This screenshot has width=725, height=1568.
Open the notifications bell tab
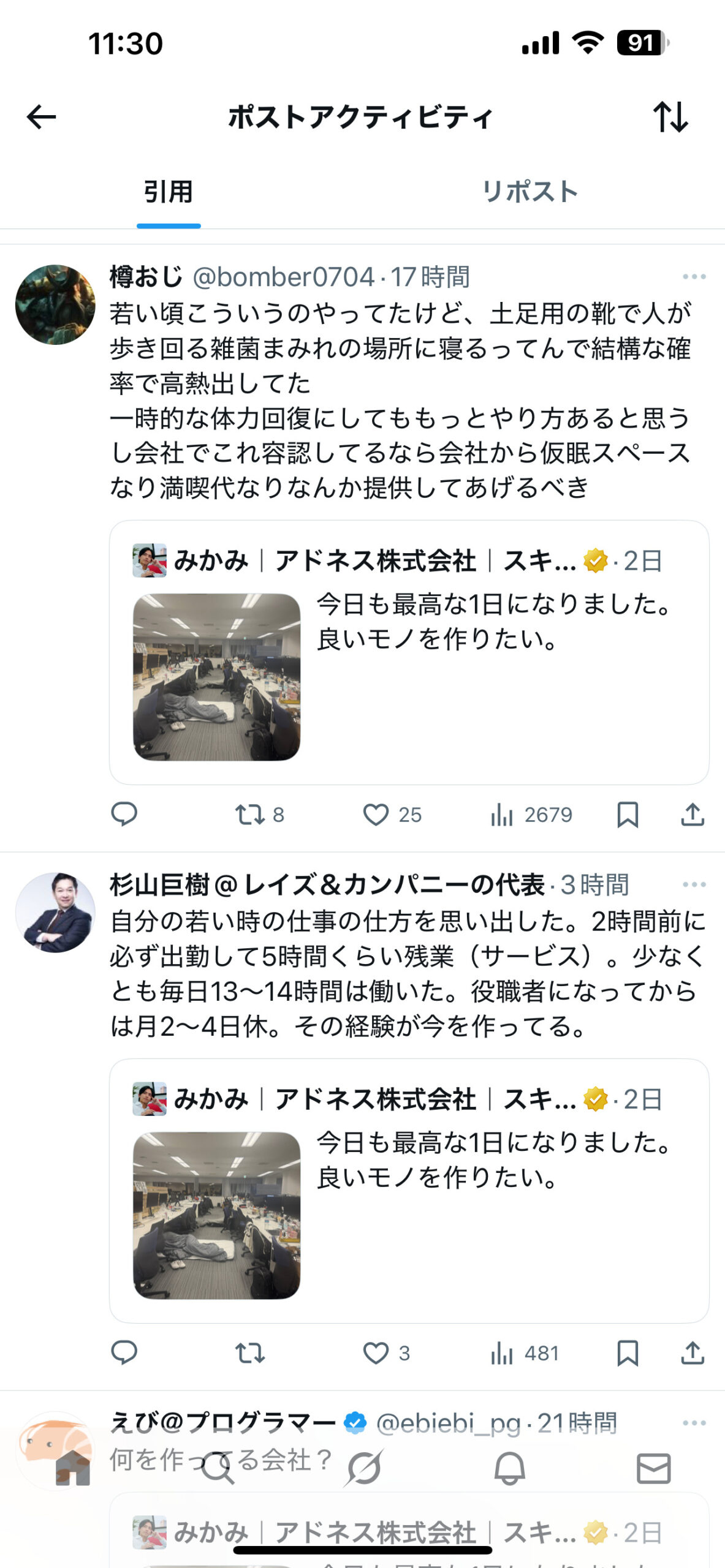(509, 1468)
